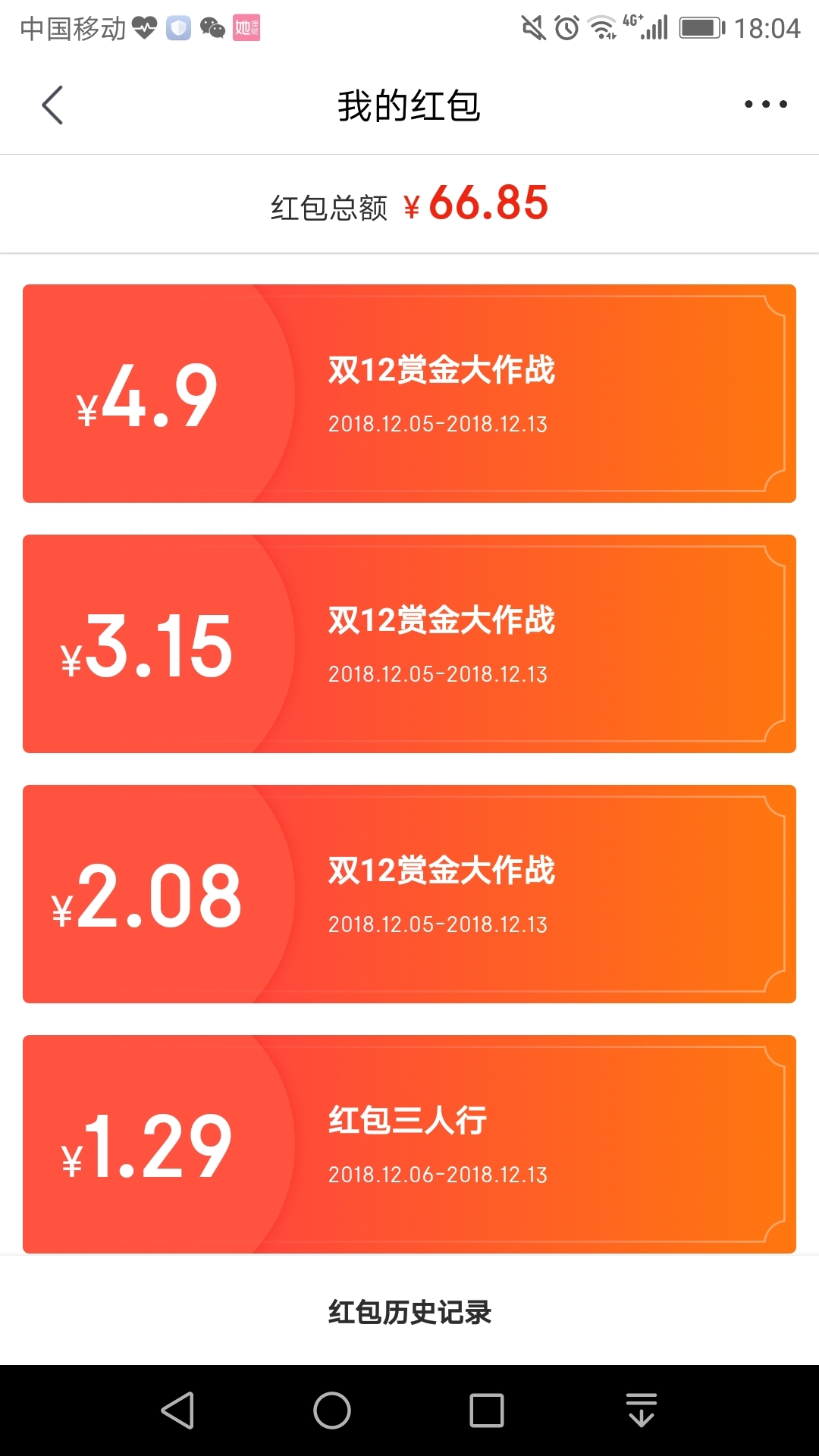Select the ¥3.15 双12赏金大作战 red packet
This screenshot has width=819, height=1456.
409,644
